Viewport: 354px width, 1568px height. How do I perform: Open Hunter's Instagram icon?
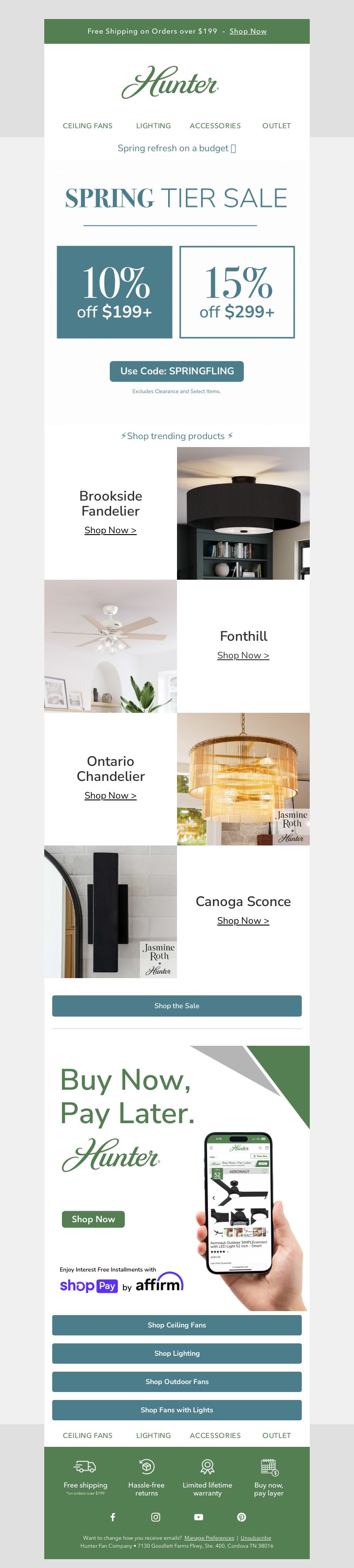(156, 1517)
